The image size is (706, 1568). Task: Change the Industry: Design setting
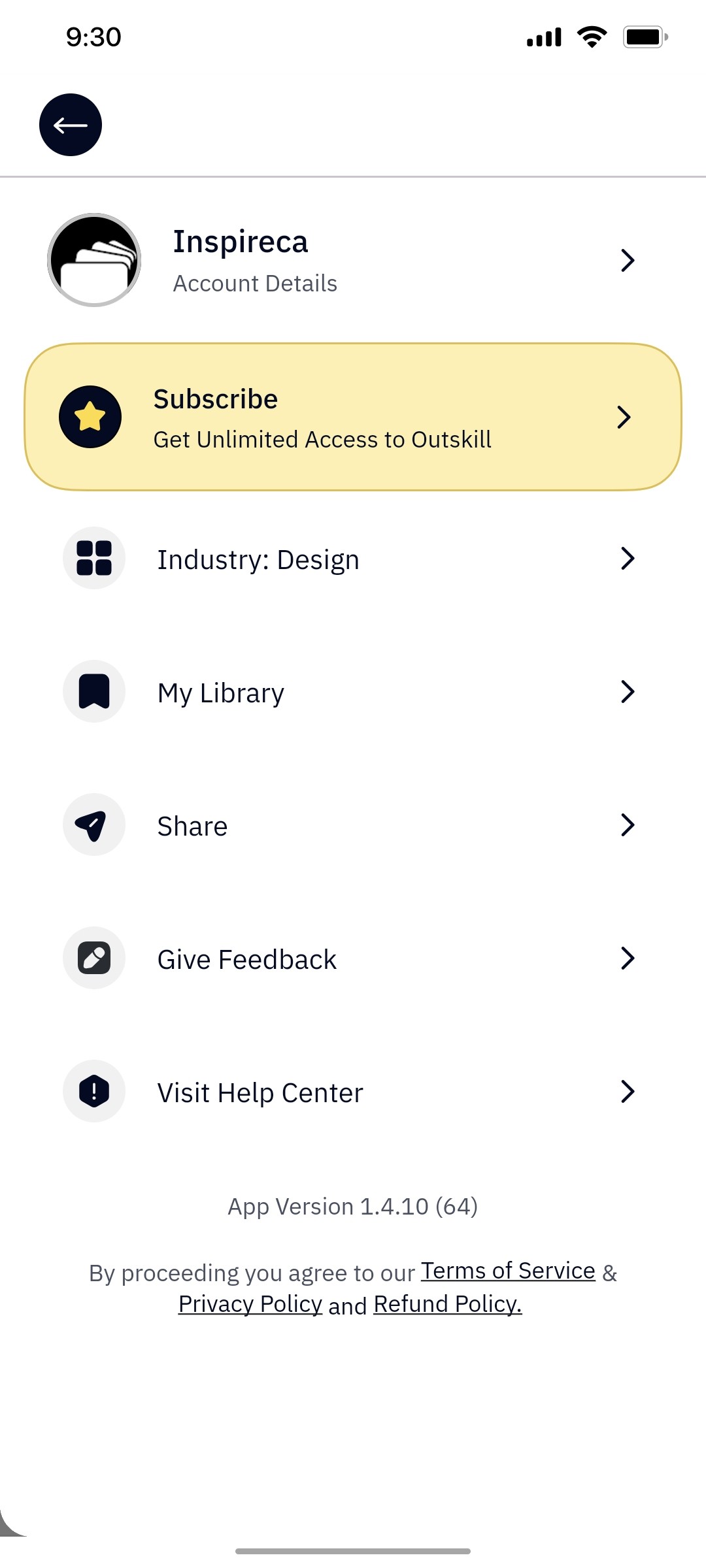tap(353, 559)
